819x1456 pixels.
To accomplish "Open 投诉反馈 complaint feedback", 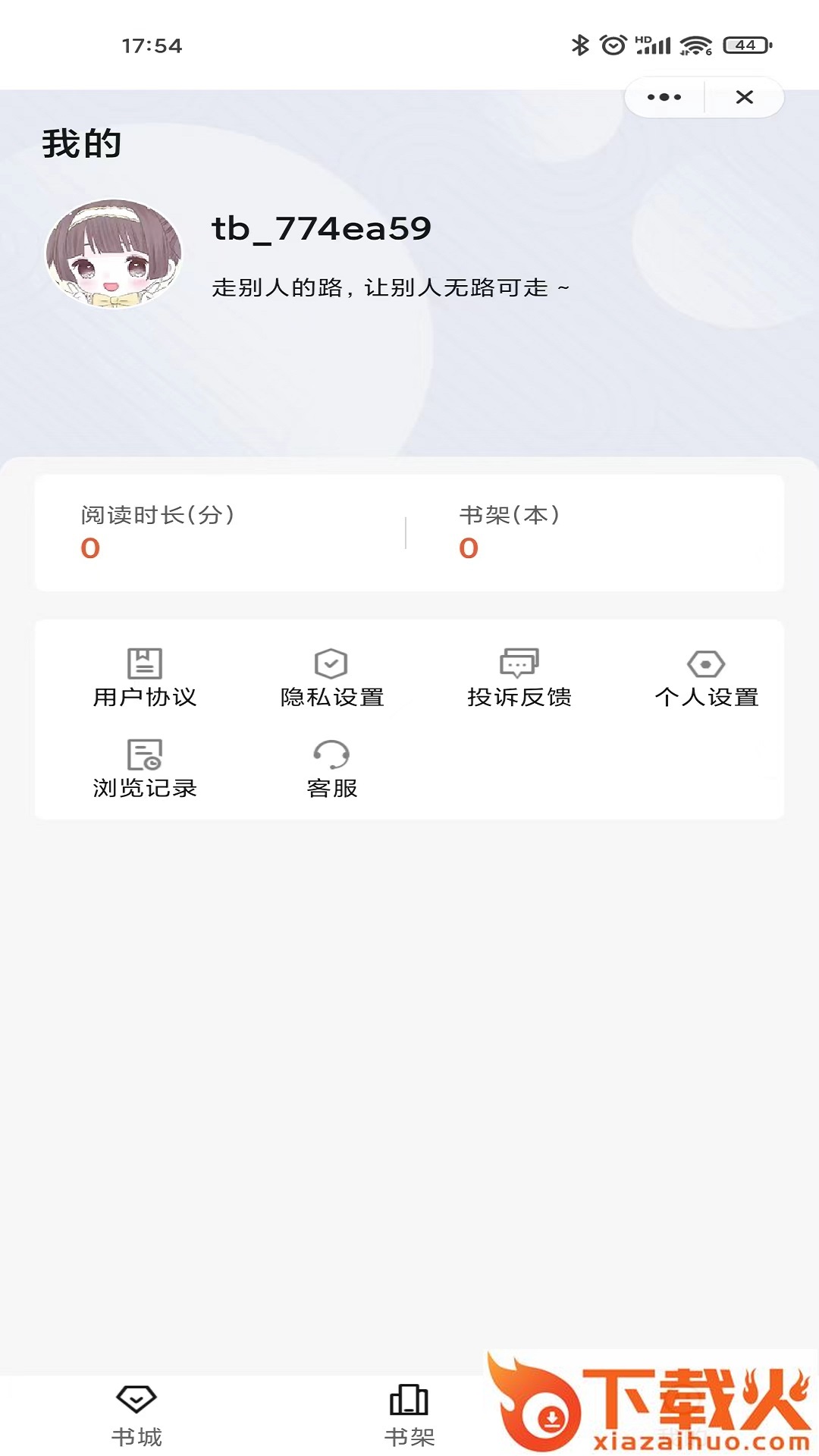I will pyautogui.click(x=519, y=678).
